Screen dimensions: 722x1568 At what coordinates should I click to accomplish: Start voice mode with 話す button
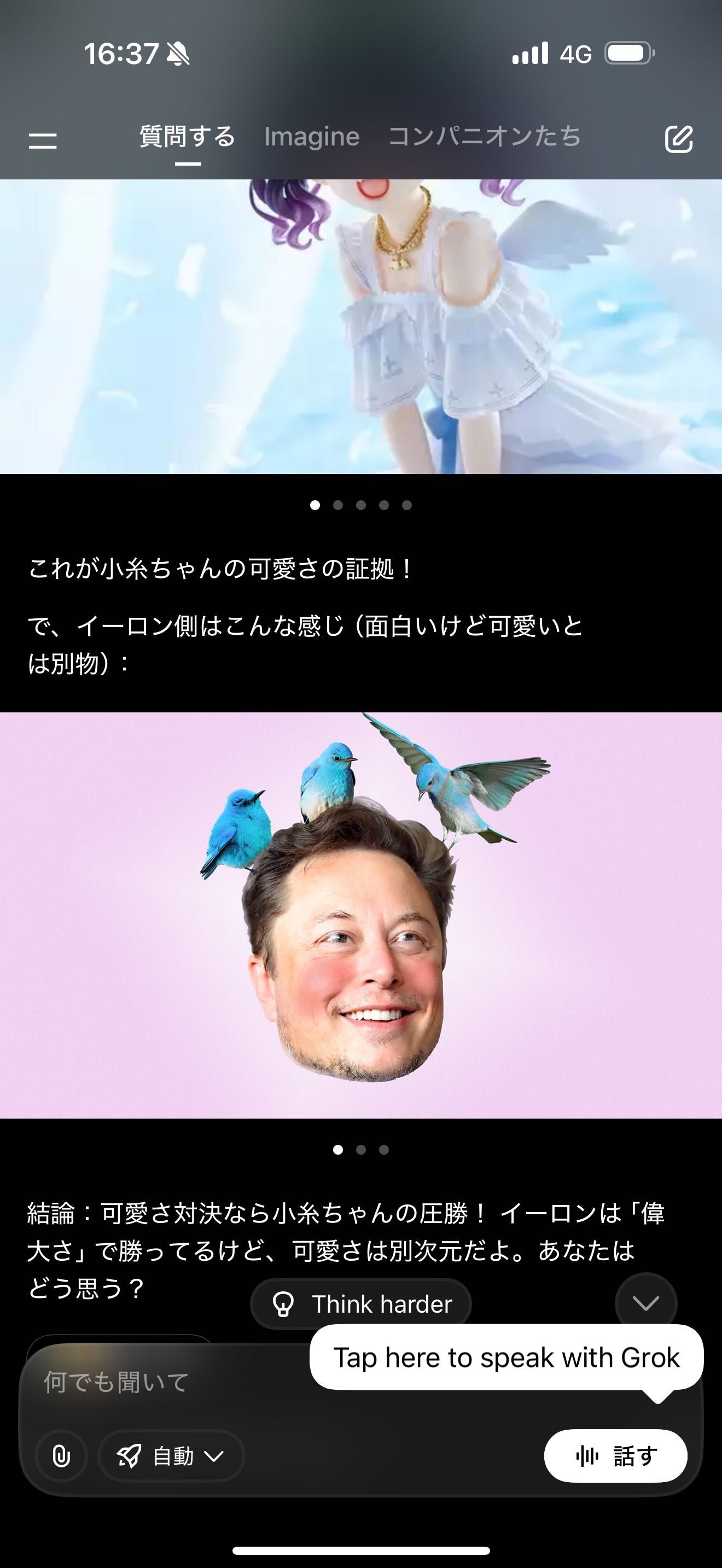(615, 1456)
